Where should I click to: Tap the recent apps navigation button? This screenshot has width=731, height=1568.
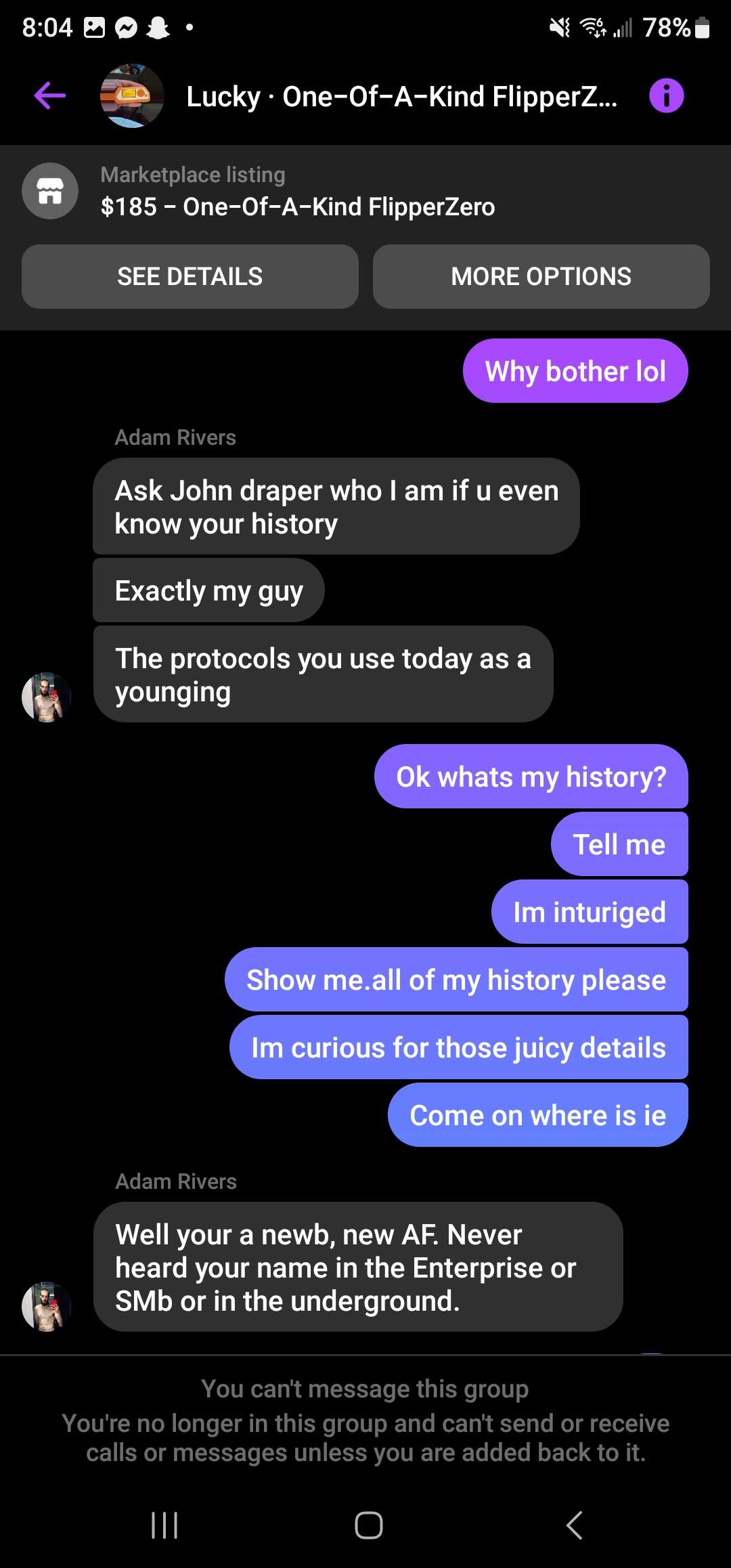click(164, 1525)
